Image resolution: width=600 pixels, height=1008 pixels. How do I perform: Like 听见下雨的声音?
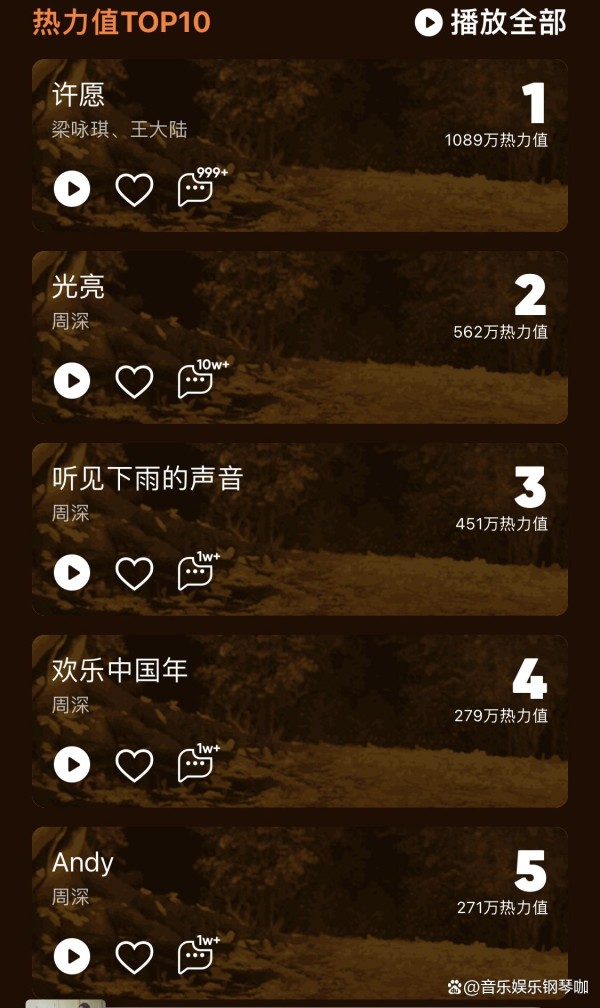pyautogui.click(x=134, y=573)
